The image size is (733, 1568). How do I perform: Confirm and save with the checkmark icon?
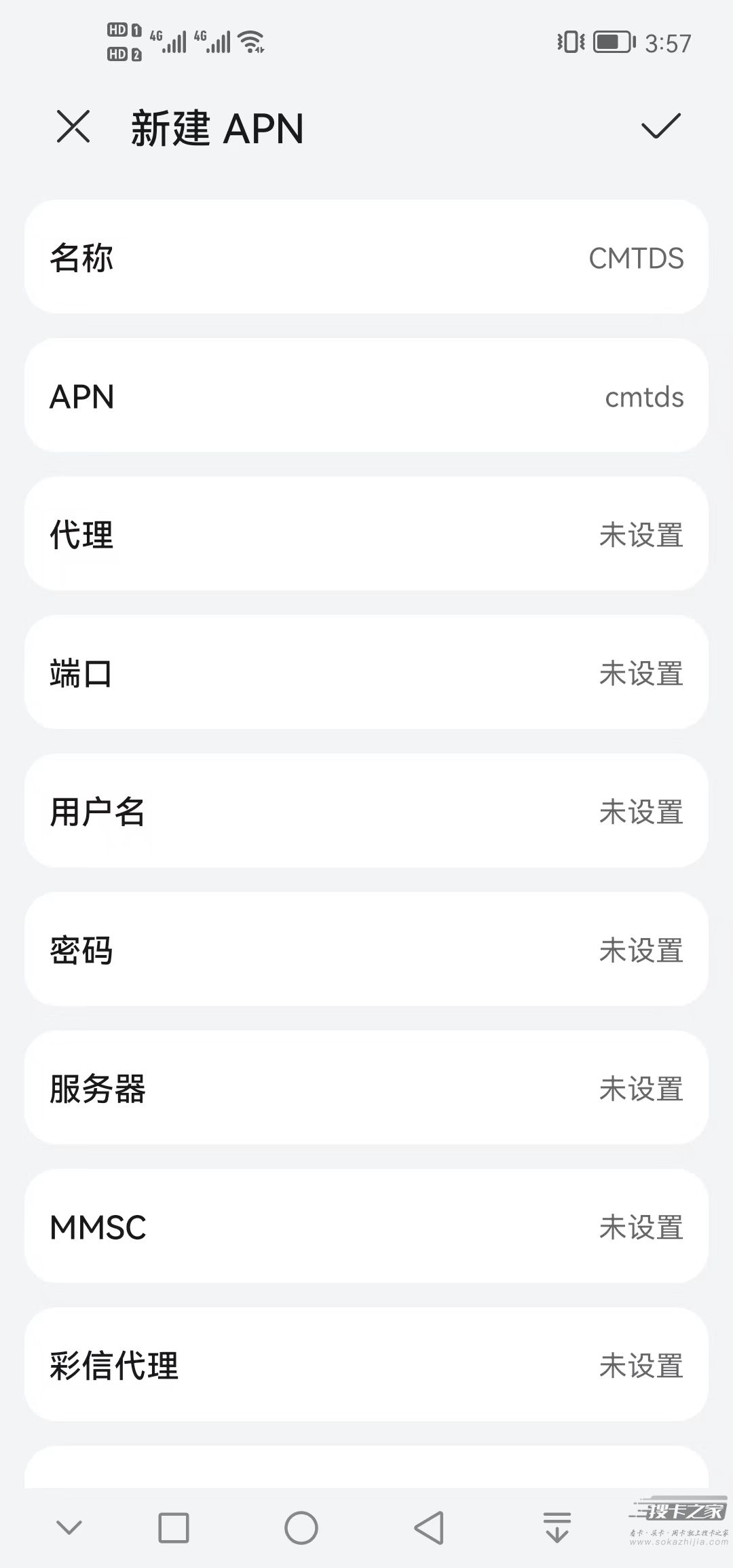(x=660, y=126)
